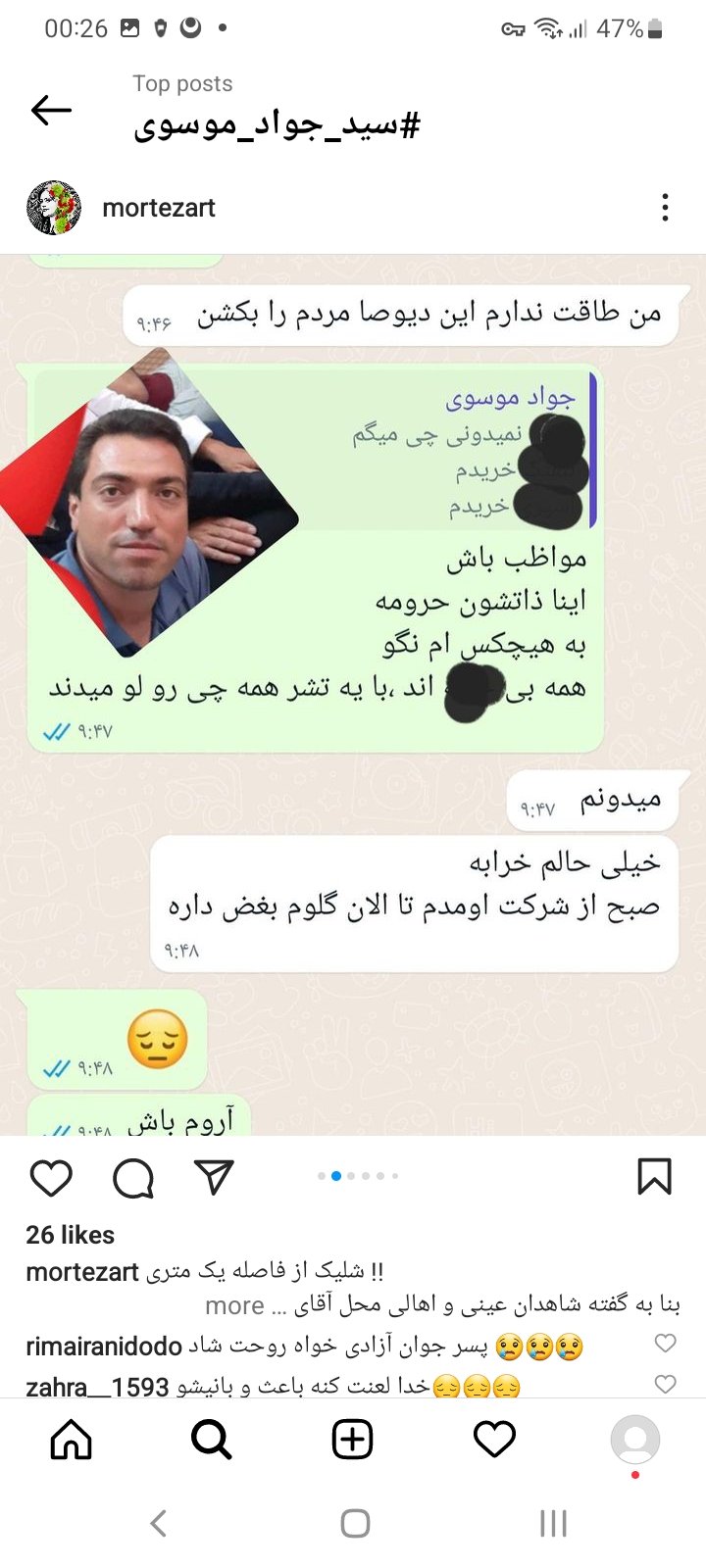Like rimairanidodo's comment
The width and height of the screenshot is (706, 1568).
(x=665, y=1344)
